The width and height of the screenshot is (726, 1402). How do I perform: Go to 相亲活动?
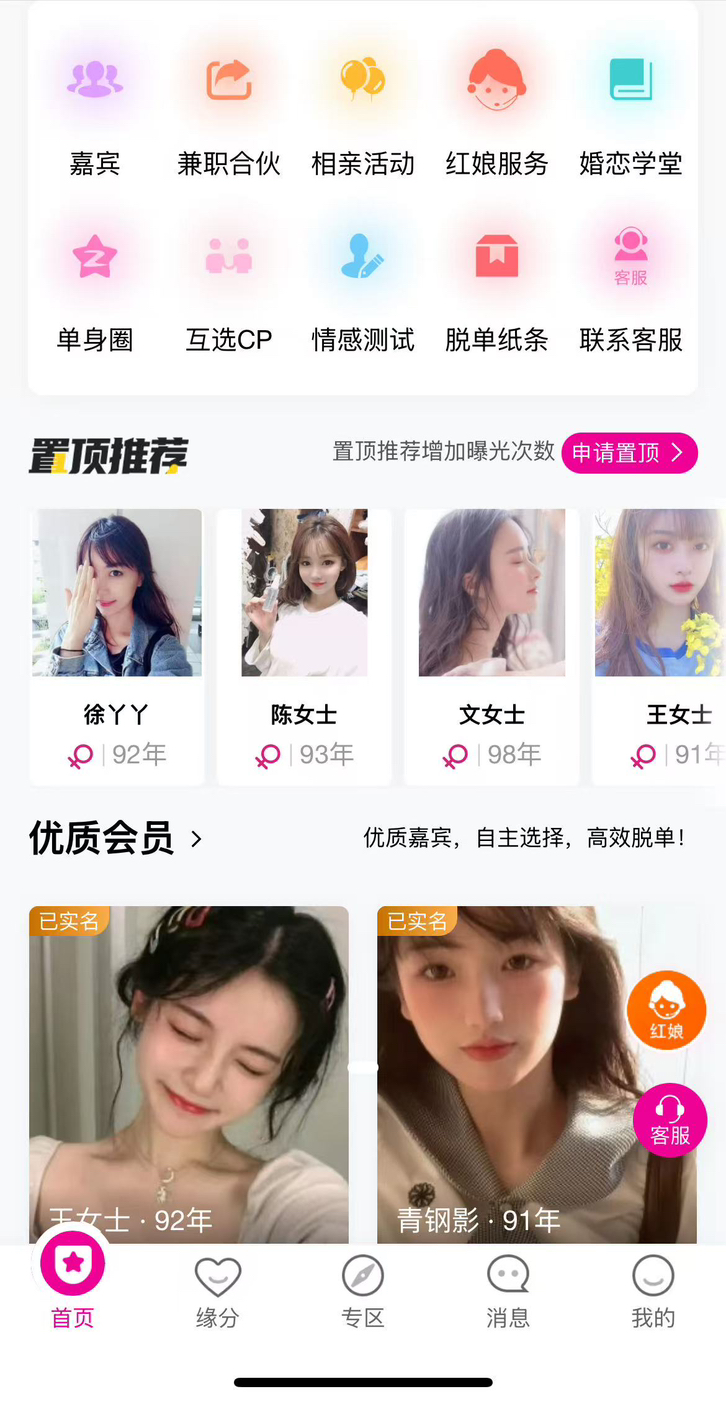363,108
